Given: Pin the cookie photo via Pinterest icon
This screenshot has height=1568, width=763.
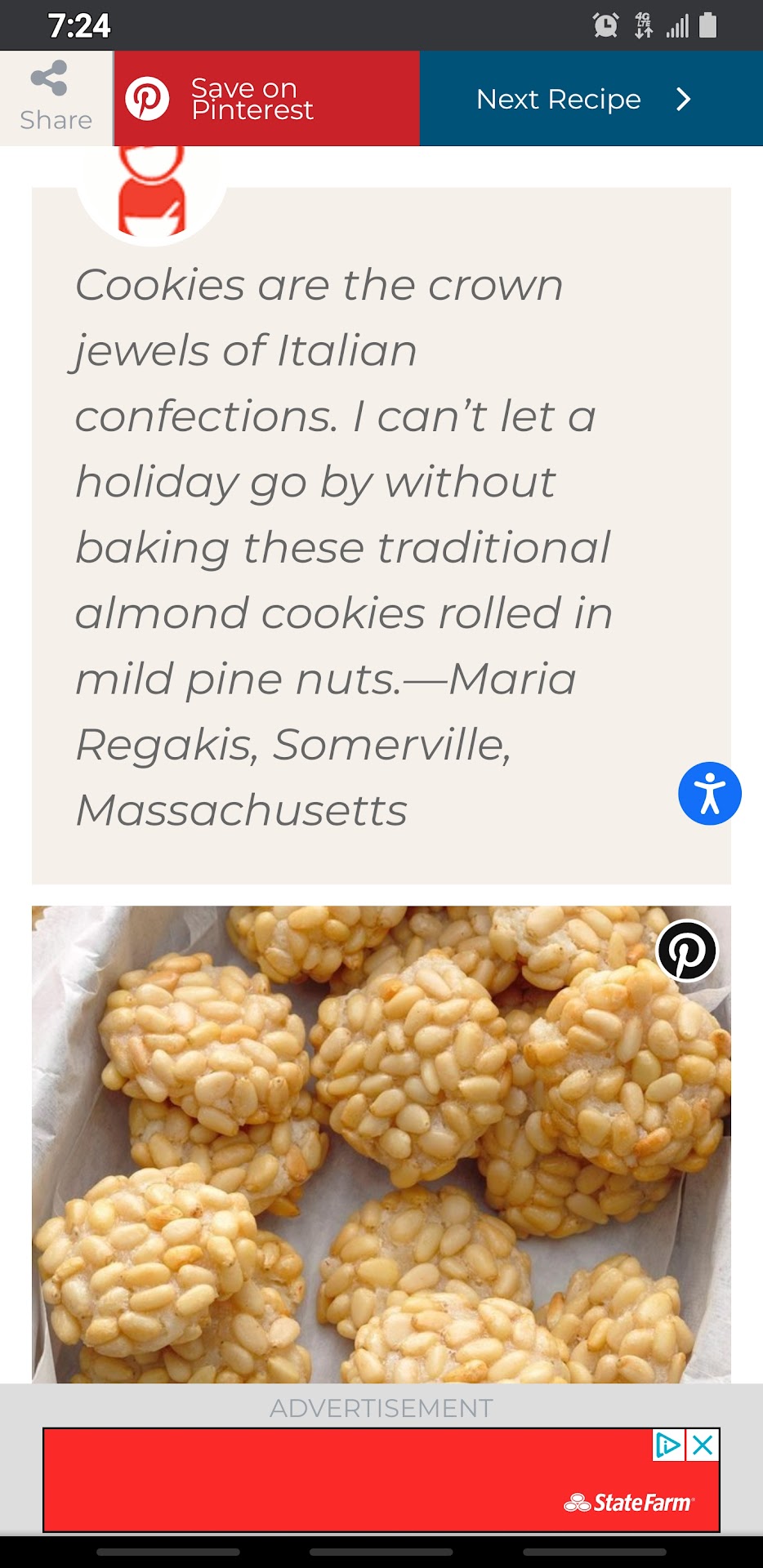Looking at the screenshot, I should [x=687, y=951].
